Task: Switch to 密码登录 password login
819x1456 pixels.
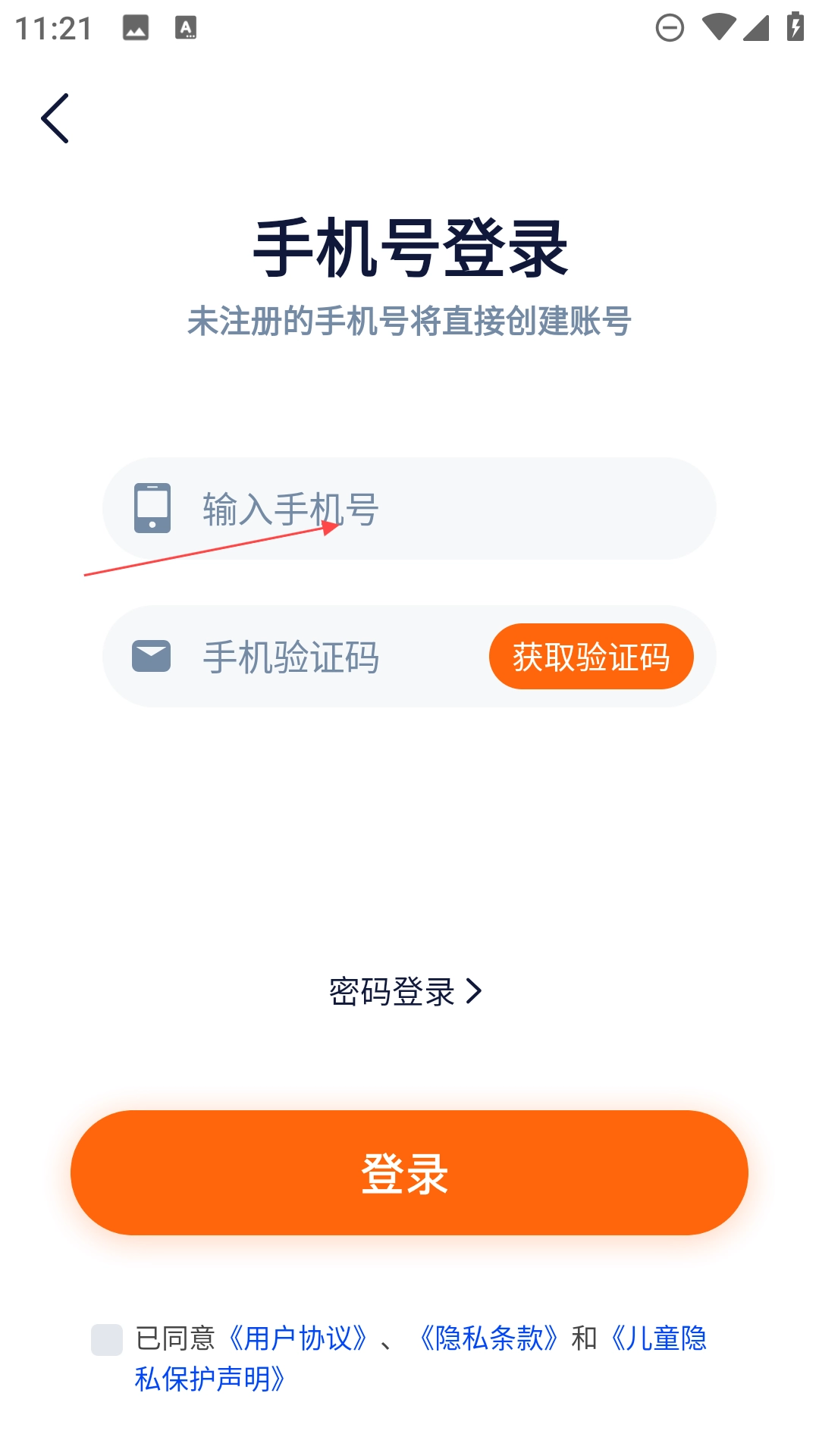Action: [x=406, y=992]
